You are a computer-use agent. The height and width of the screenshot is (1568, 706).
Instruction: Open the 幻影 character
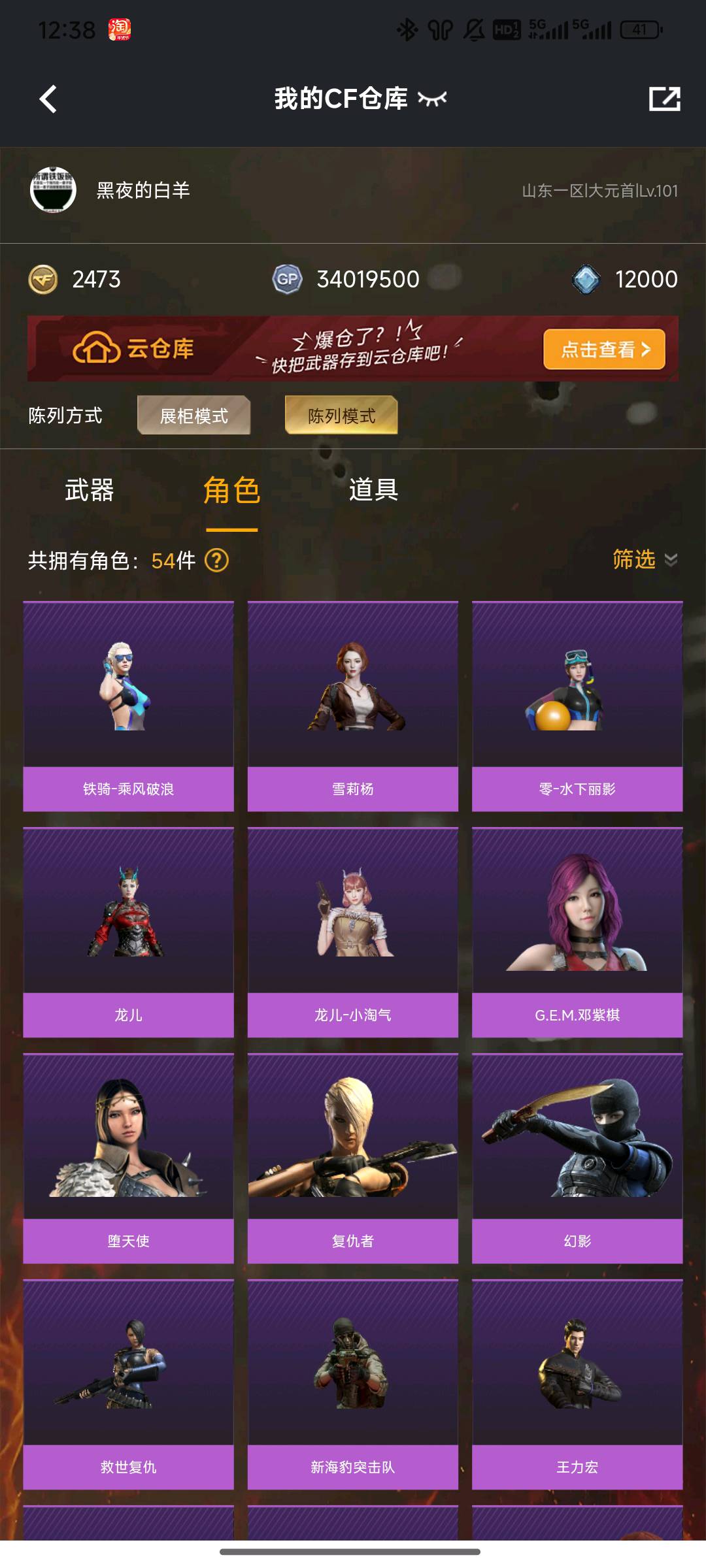click(x=577, y=1158)
